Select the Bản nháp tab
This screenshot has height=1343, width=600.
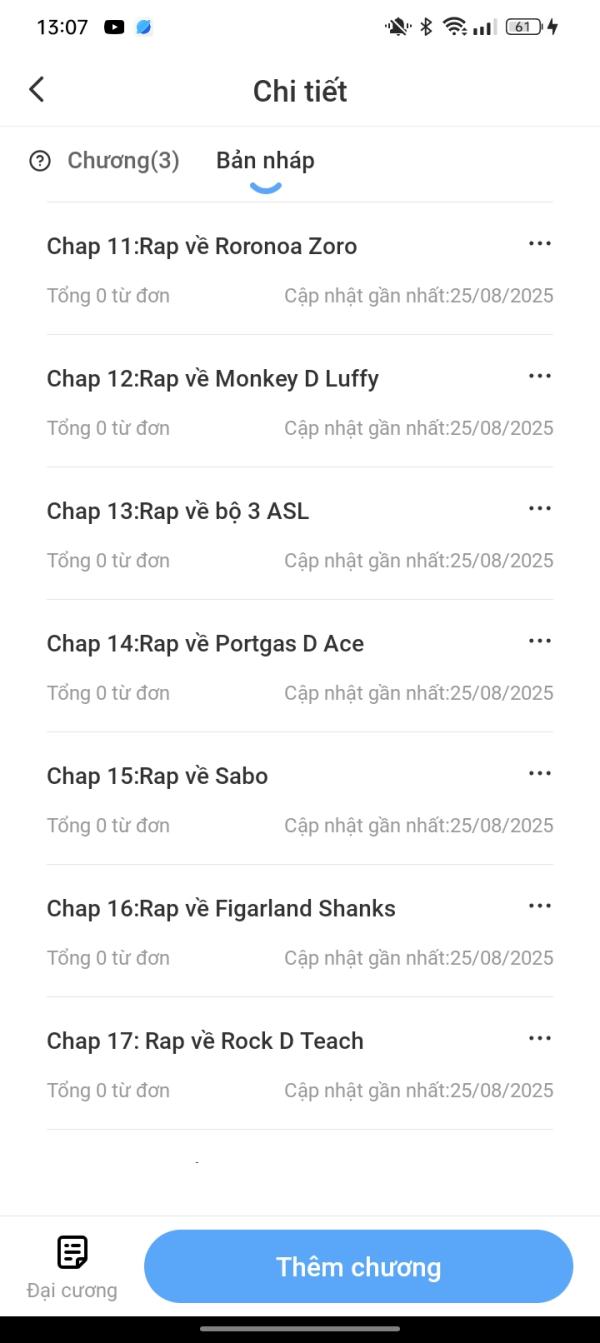[265, 161]
